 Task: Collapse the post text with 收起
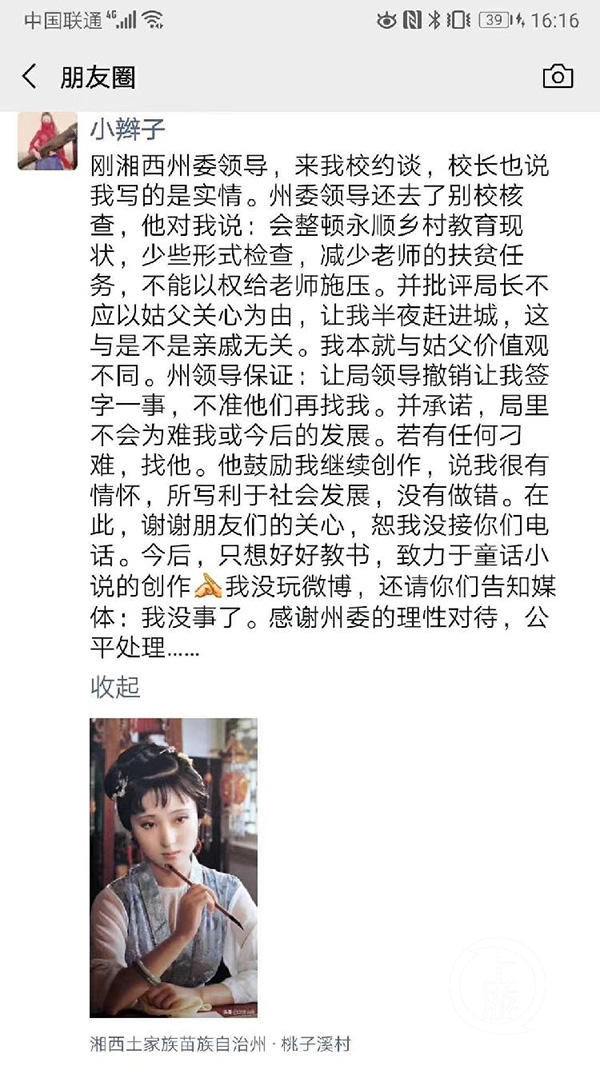tap(115, 686)
